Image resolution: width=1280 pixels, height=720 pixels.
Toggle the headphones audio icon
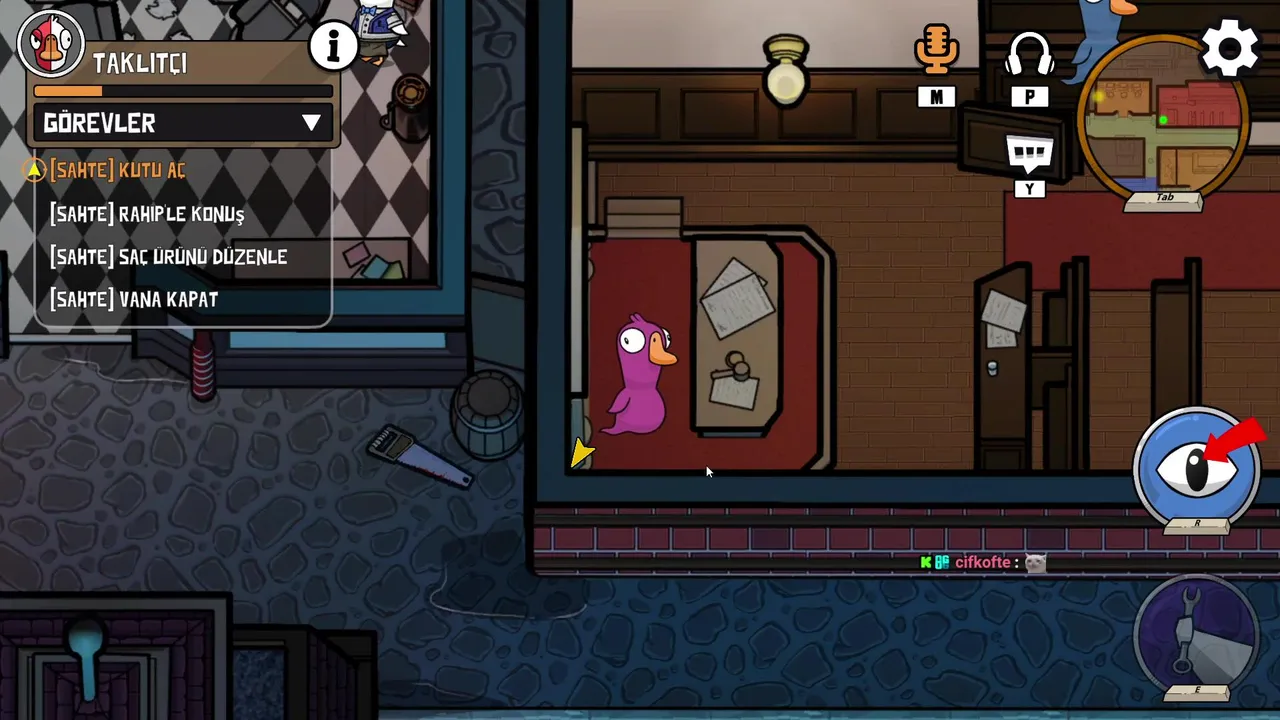pyautogui.click(x=1029, y=54)
